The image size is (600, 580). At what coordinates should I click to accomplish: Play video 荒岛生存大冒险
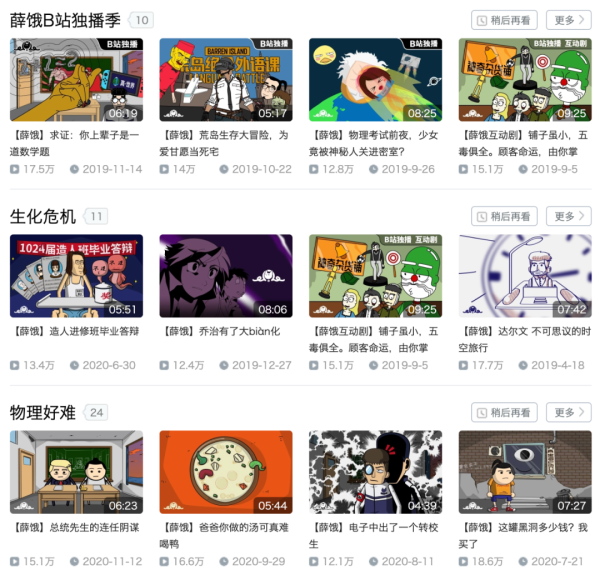(x=226, y=80)
